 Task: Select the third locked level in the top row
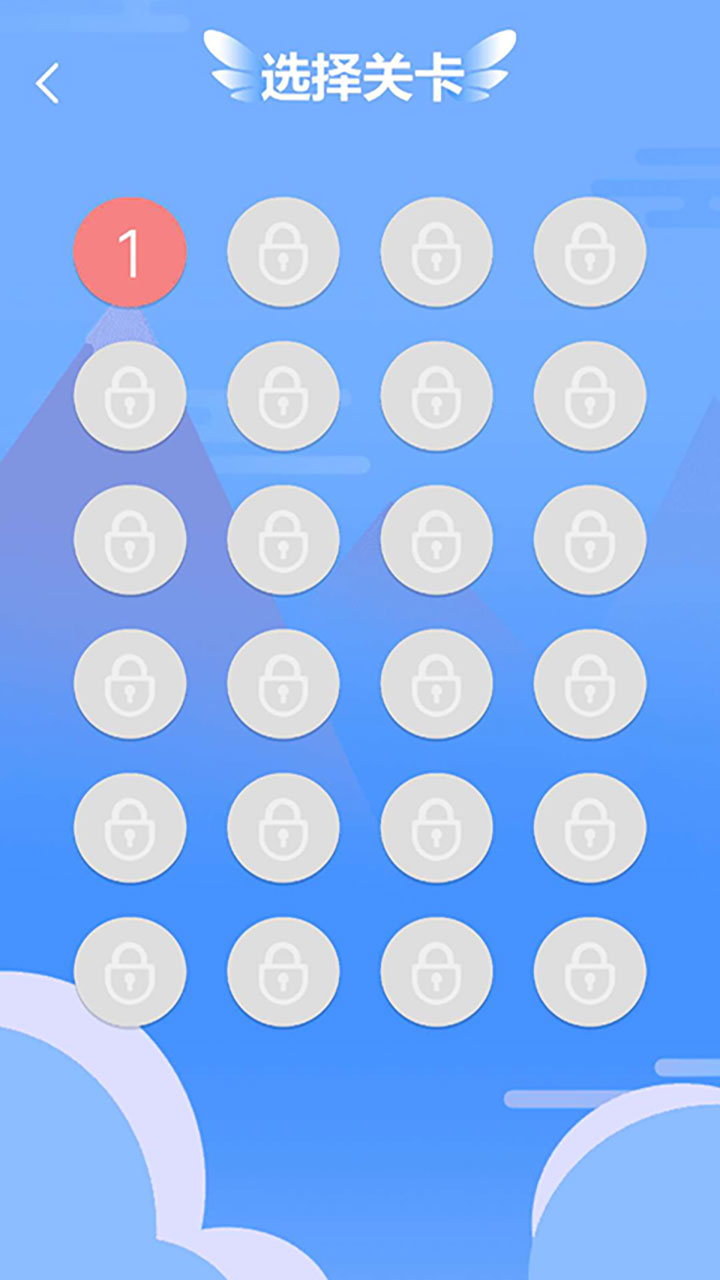tap(436, 252)
